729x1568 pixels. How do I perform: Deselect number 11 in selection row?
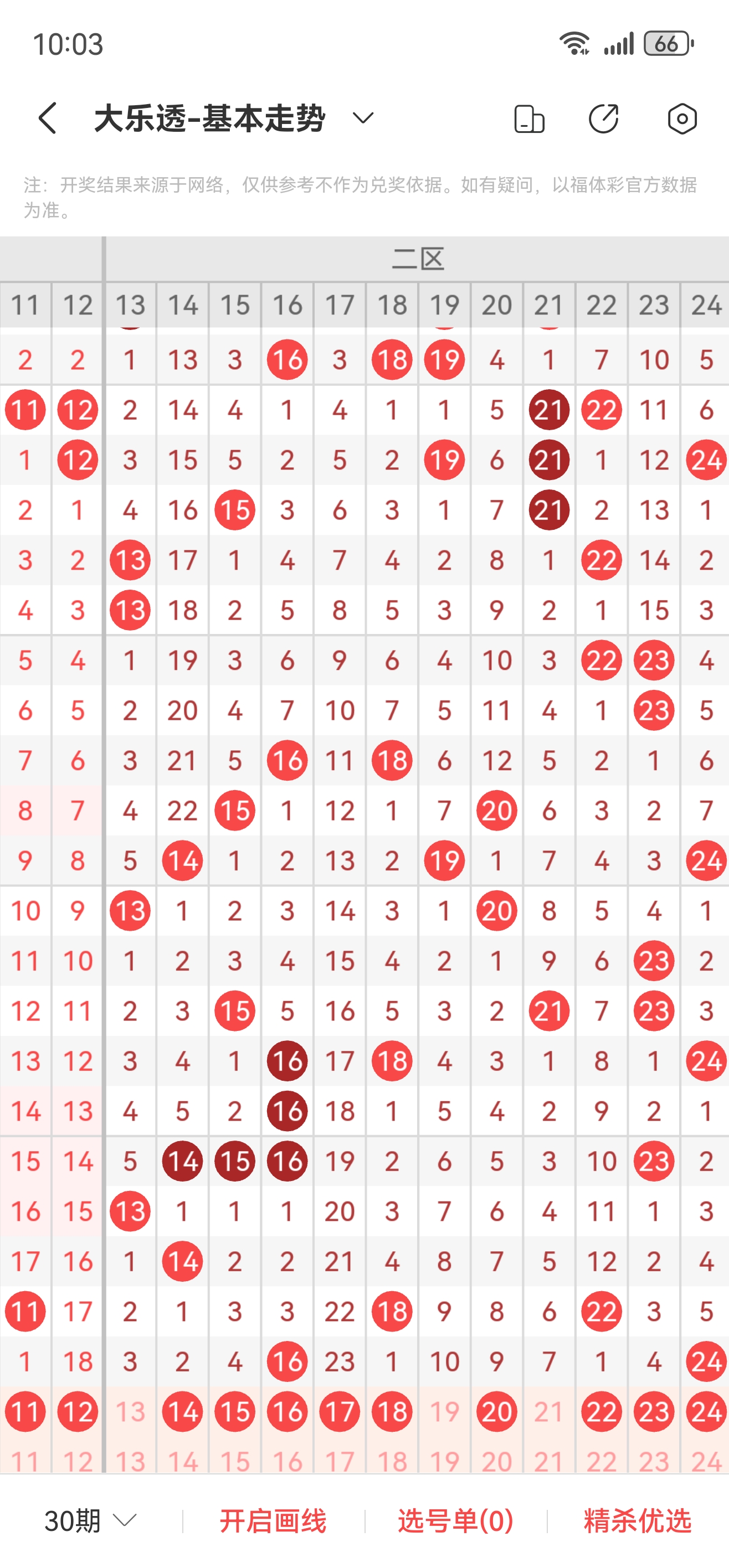pos(25,1411)
